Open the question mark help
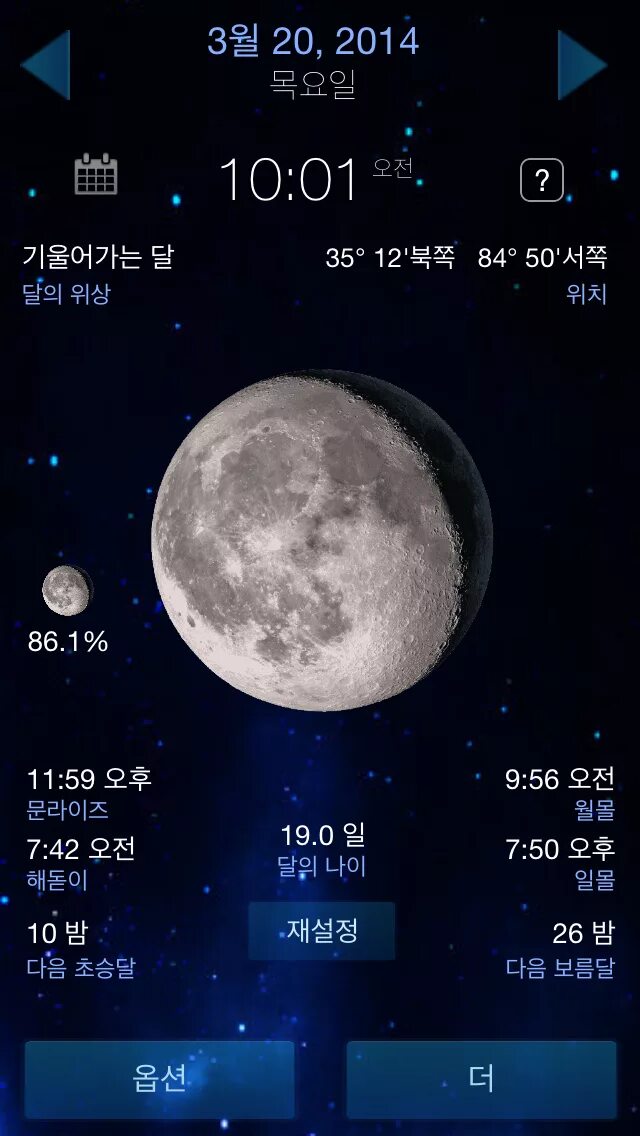Image resolution: width=640 pixels, height=1136 pixels. pos(542,181)
